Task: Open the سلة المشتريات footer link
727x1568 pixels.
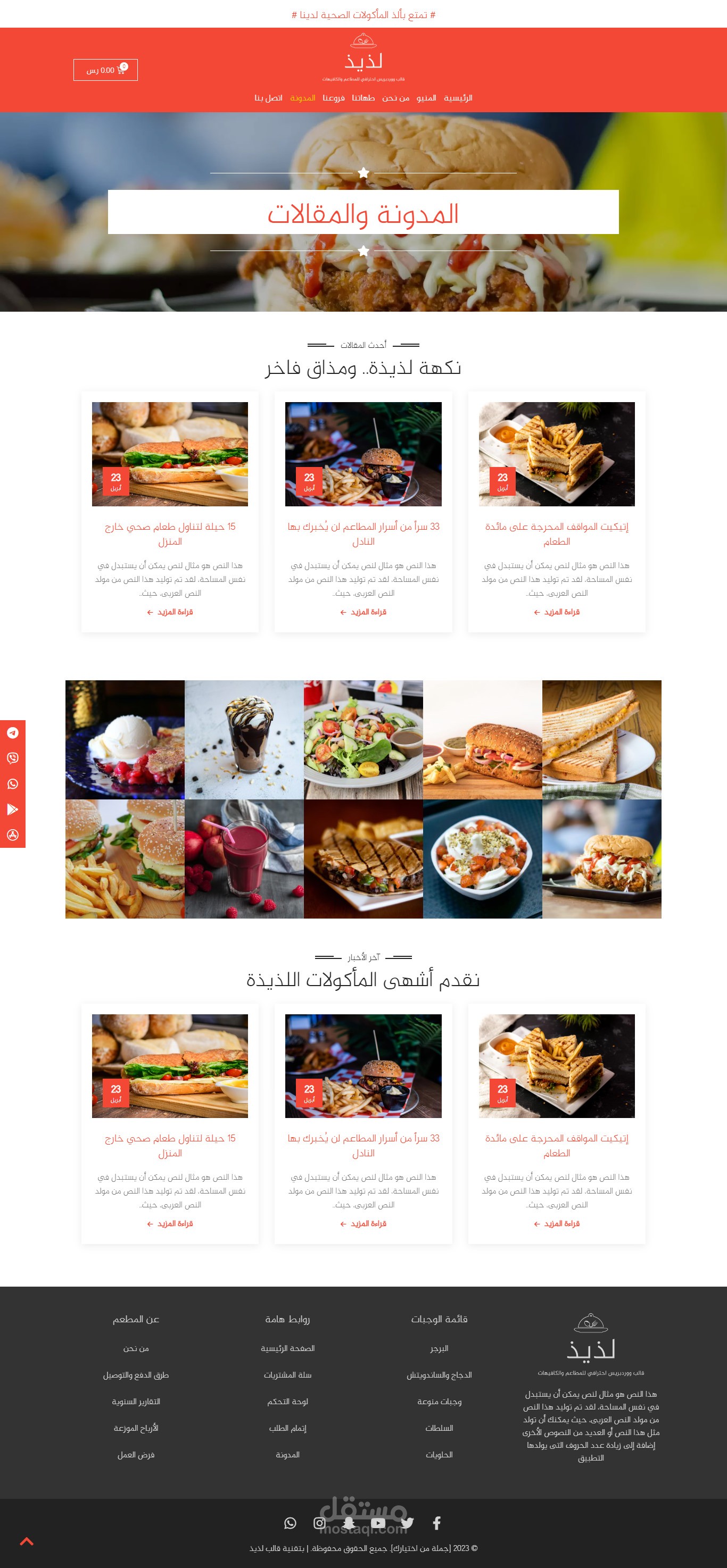Action: (287, 1375)
